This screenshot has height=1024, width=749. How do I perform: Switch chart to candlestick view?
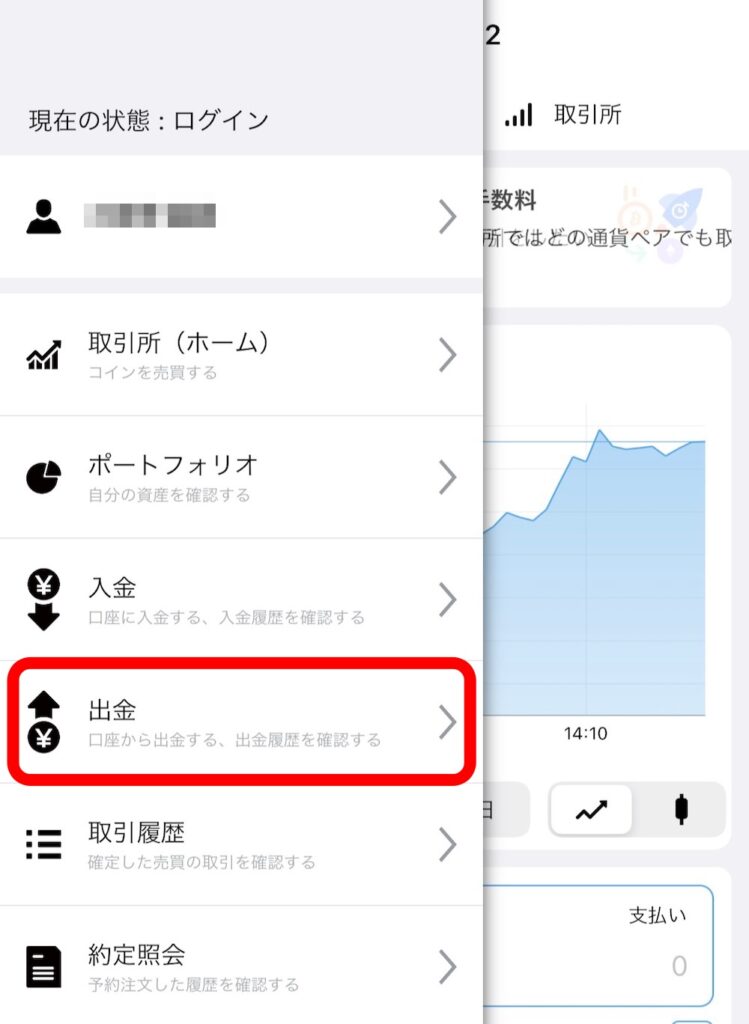click(681, 810)
